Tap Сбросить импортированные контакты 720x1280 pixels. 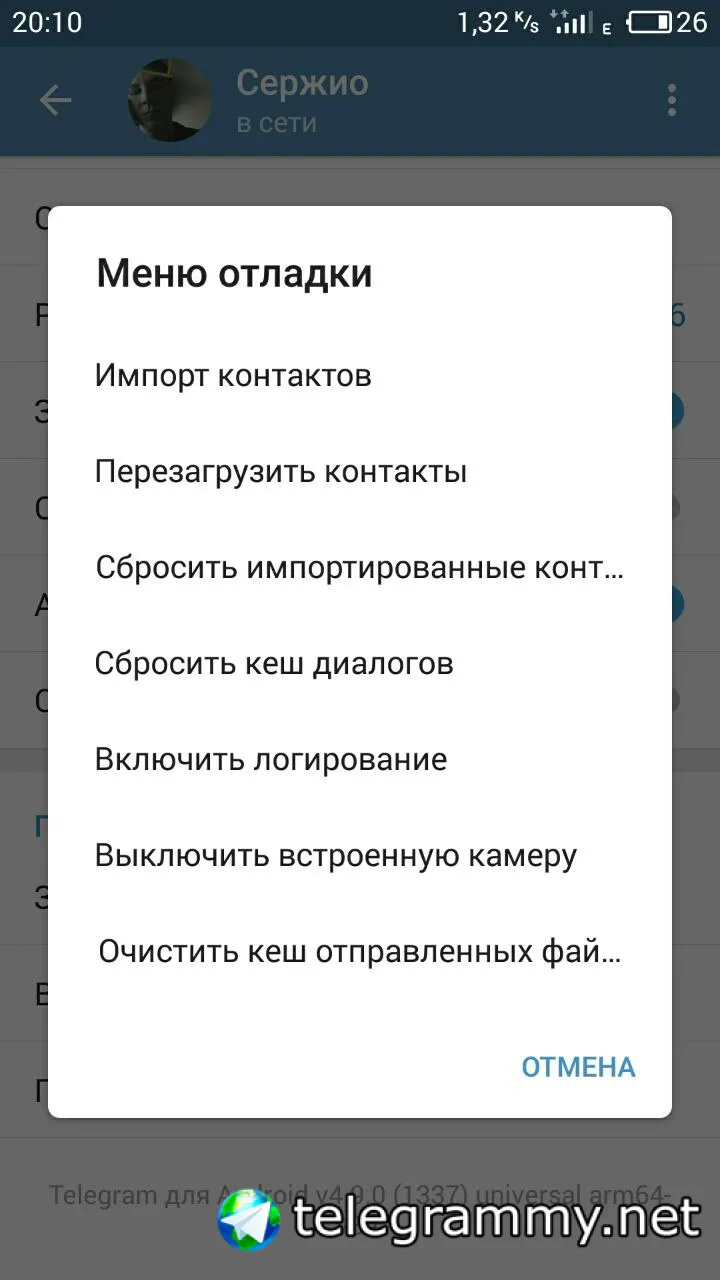pyautogui.click(x=359, y=568)
